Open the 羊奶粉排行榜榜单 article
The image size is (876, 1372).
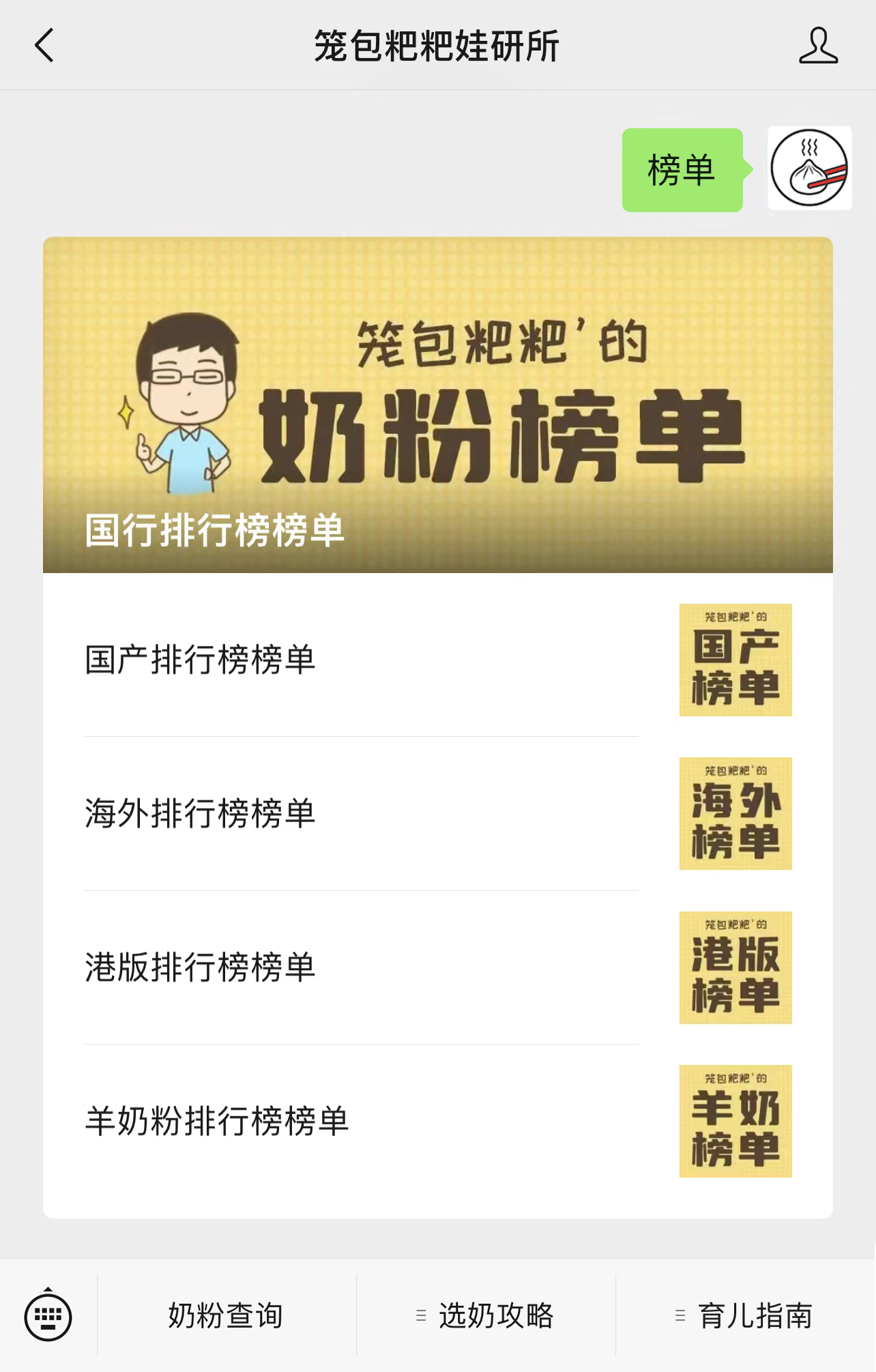tap(437, 1121)
